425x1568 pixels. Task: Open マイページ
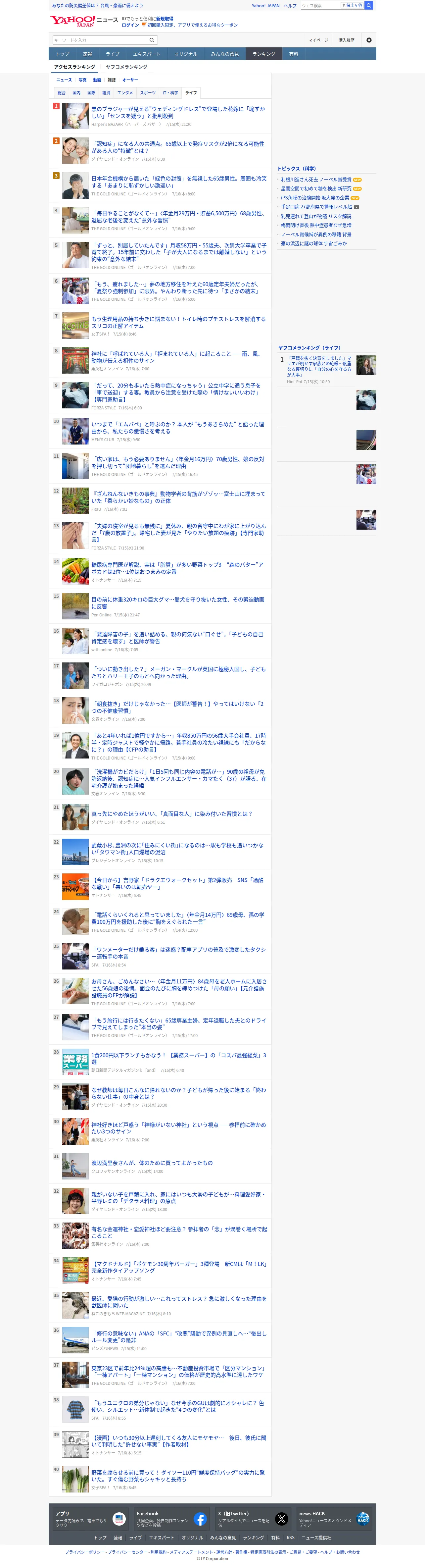[318, 40]
